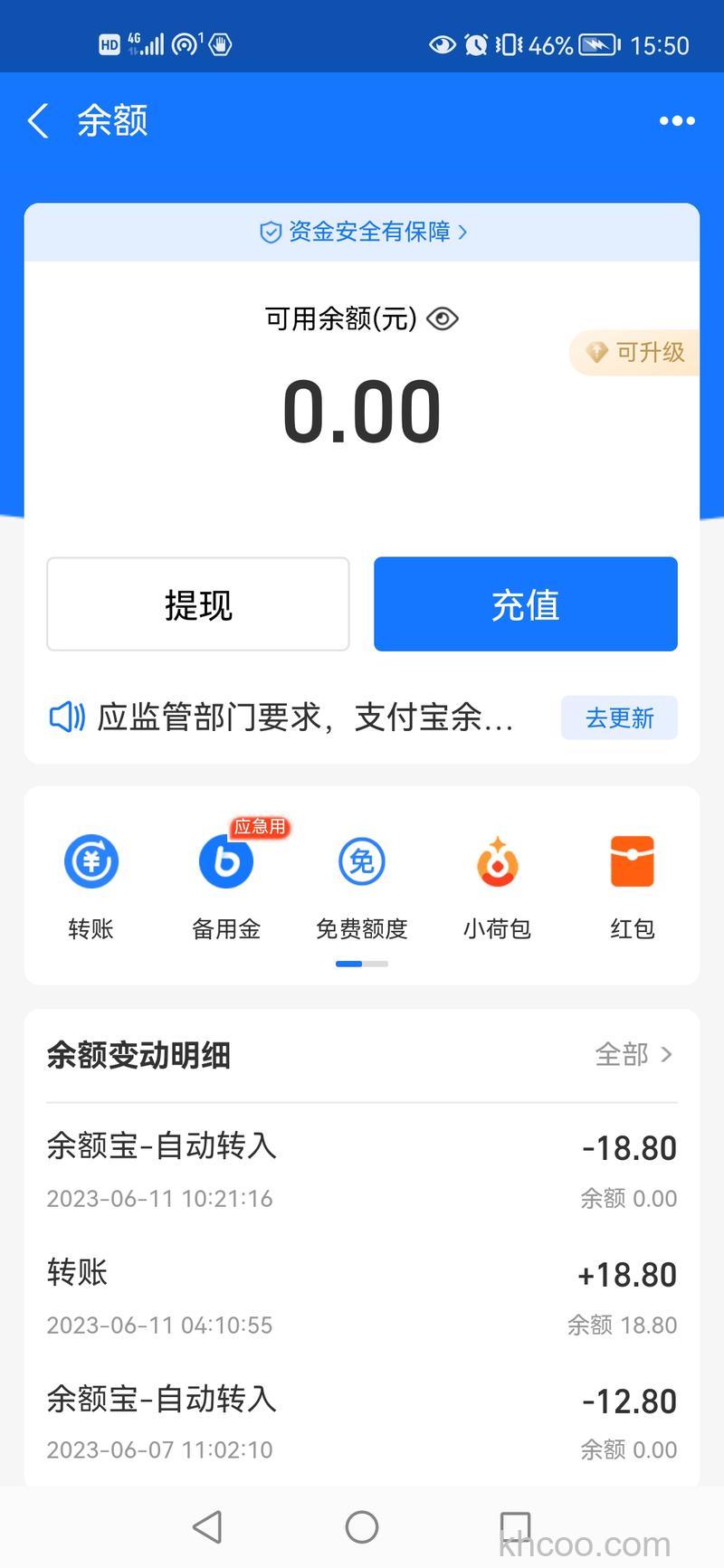Open 小荷包 via its flame icon
Viewport: 724px width, 1568px height.
(x=496, y=861)
